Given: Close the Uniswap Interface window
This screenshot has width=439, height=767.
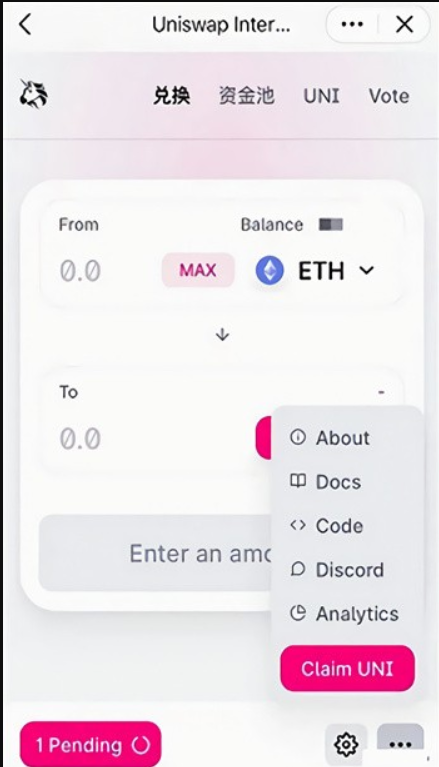Looking at the screenshot, I should [405, 24].
